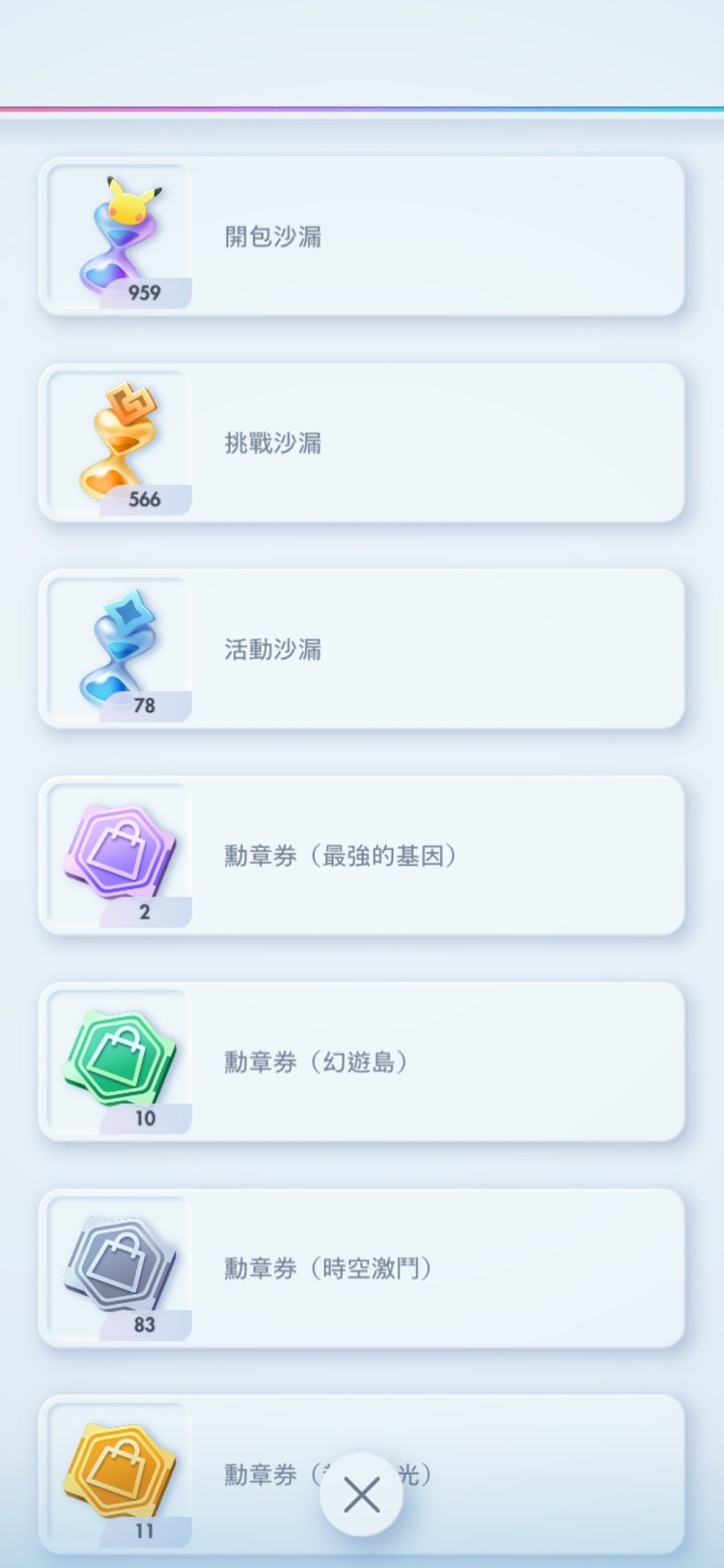Screen dimensions: 724x1568
Task: Dismiss the list with the X button
Action: coord(361,1493)
